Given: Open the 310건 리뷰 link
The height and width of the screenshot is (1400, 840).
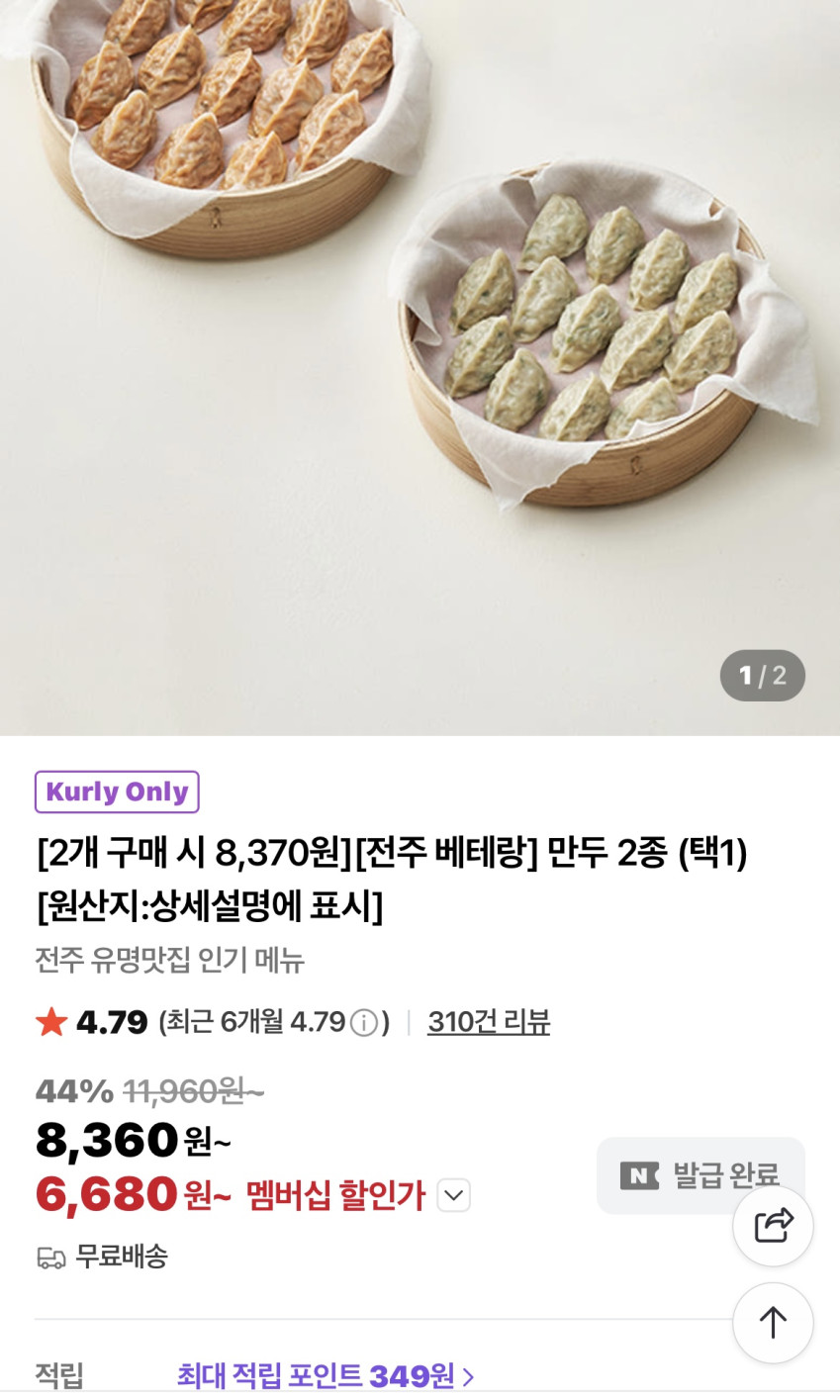Looking at the screenshot, I should [x=488, y=1022].
